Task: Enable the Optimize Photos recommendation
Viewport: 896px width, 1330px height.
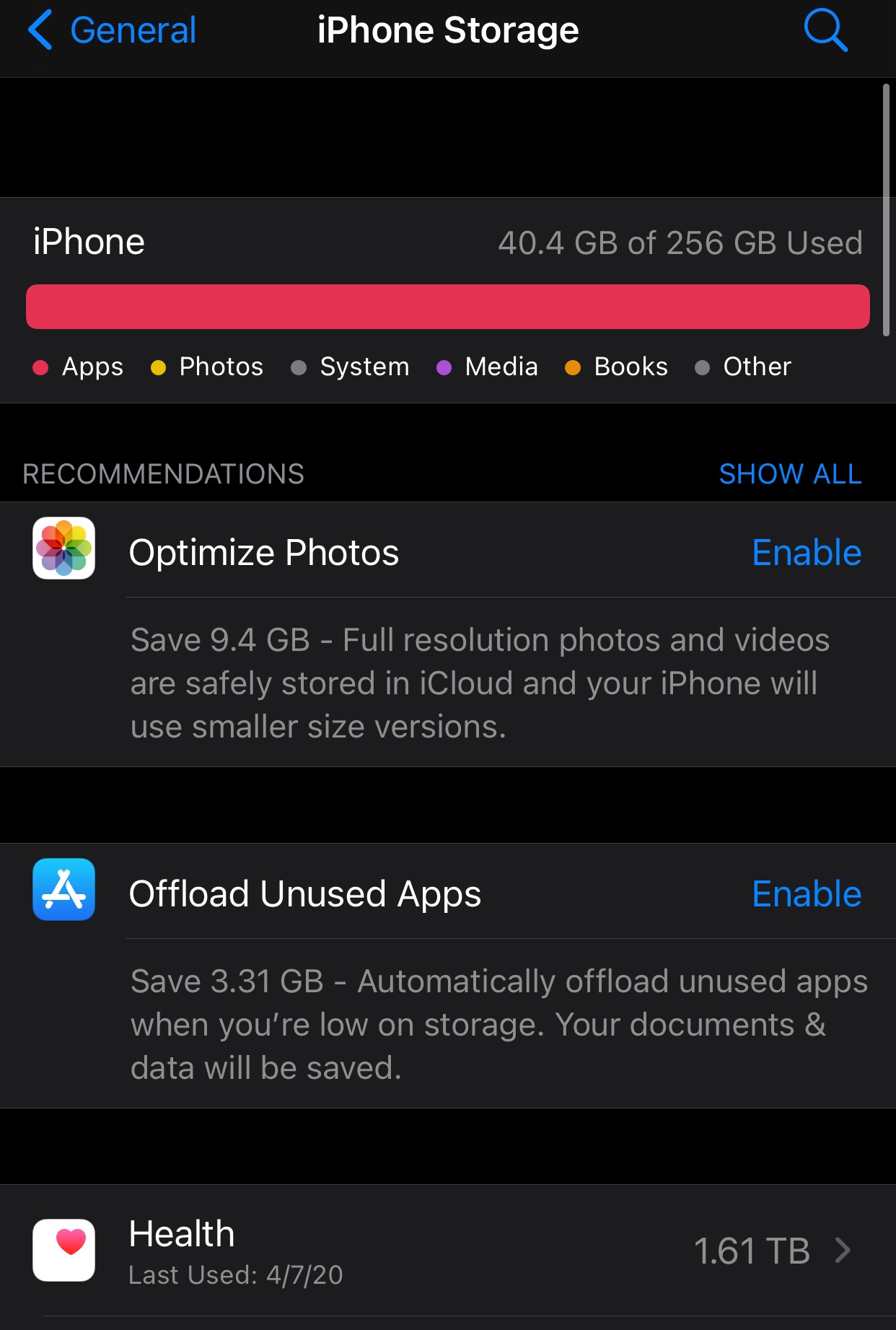Action: [807, 552]
